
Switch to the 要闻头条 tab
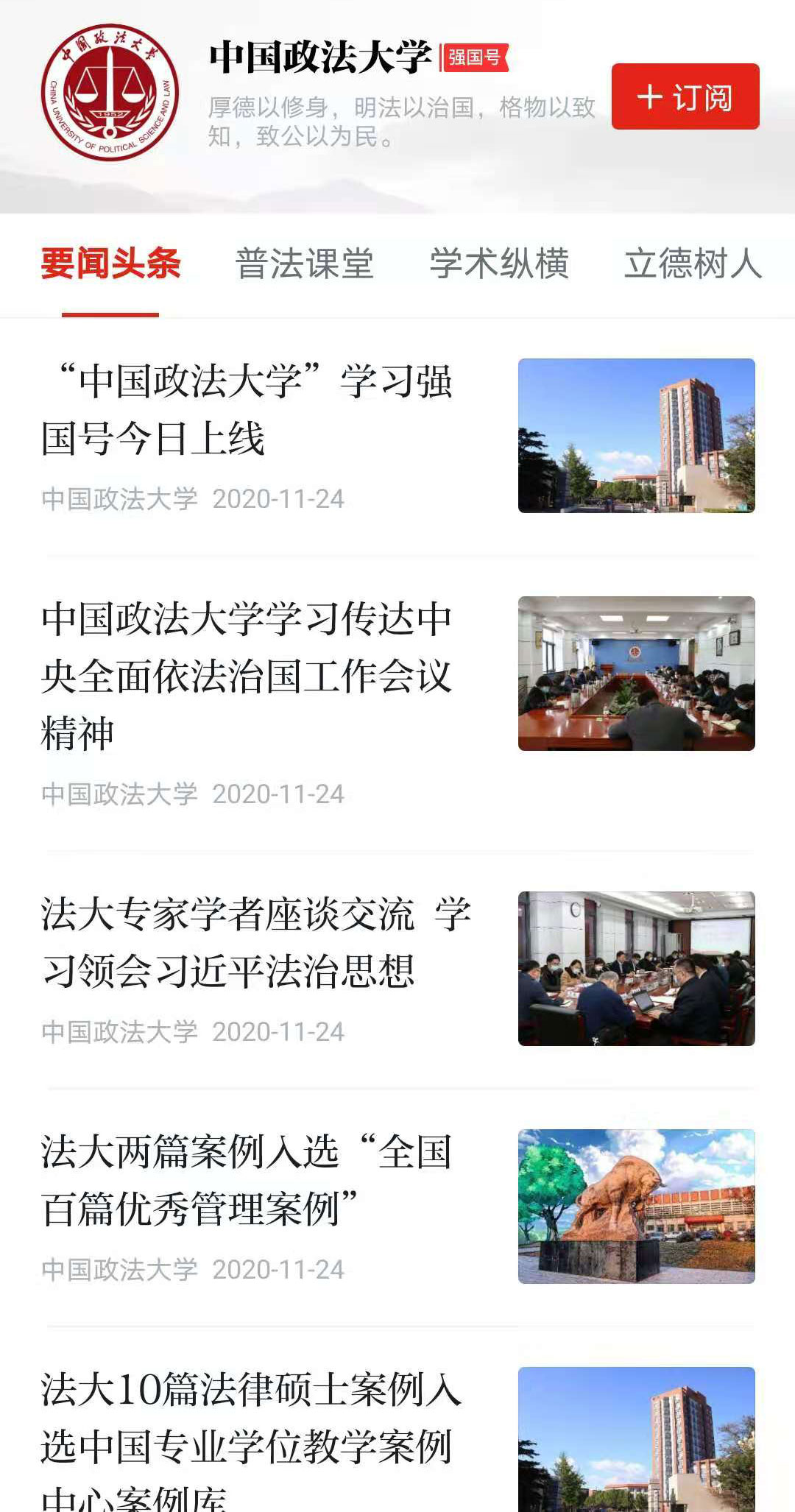pos(110,264)
